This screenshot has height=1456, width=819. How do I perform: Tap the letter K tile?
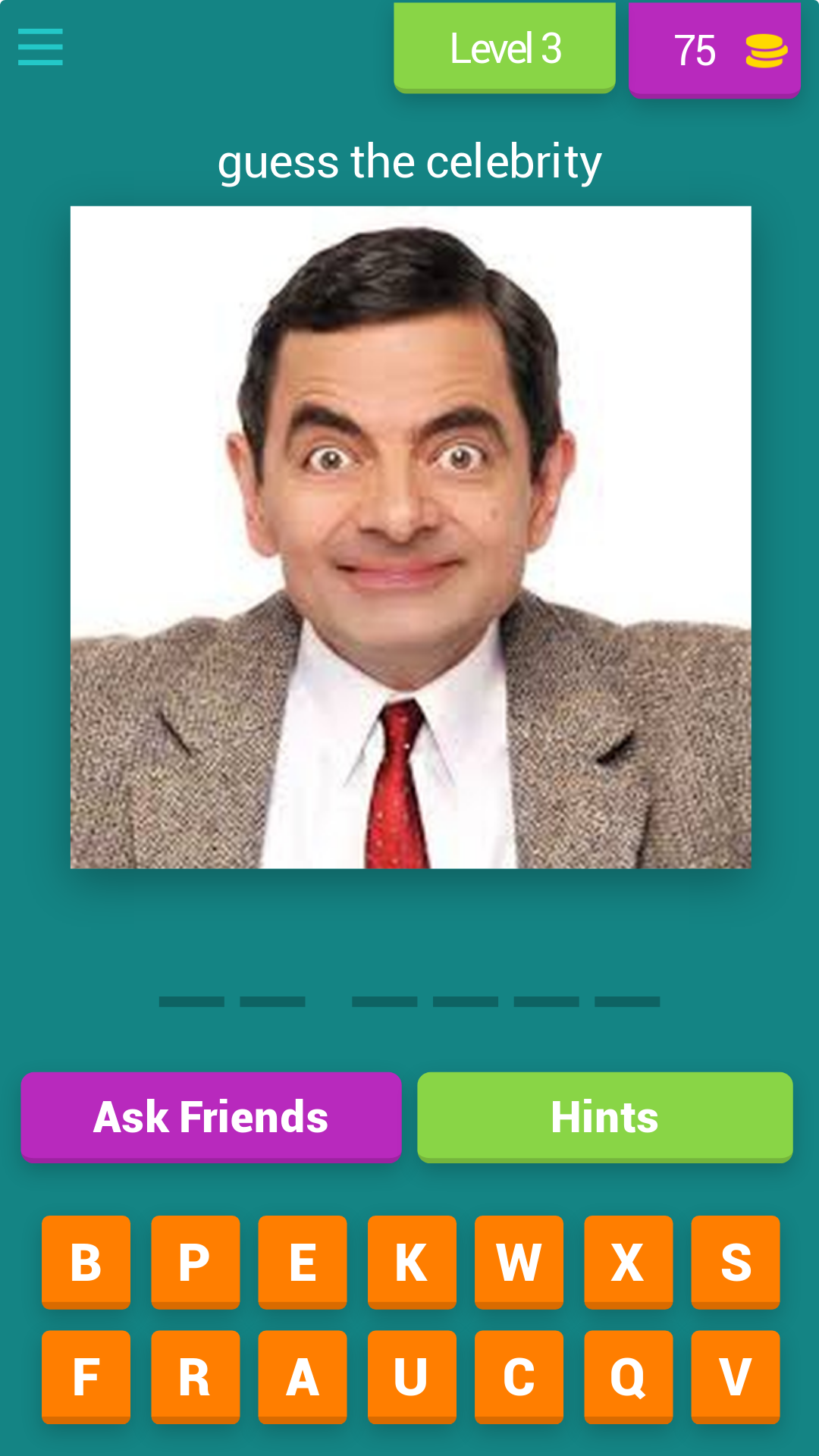(x=412, y=1262)
